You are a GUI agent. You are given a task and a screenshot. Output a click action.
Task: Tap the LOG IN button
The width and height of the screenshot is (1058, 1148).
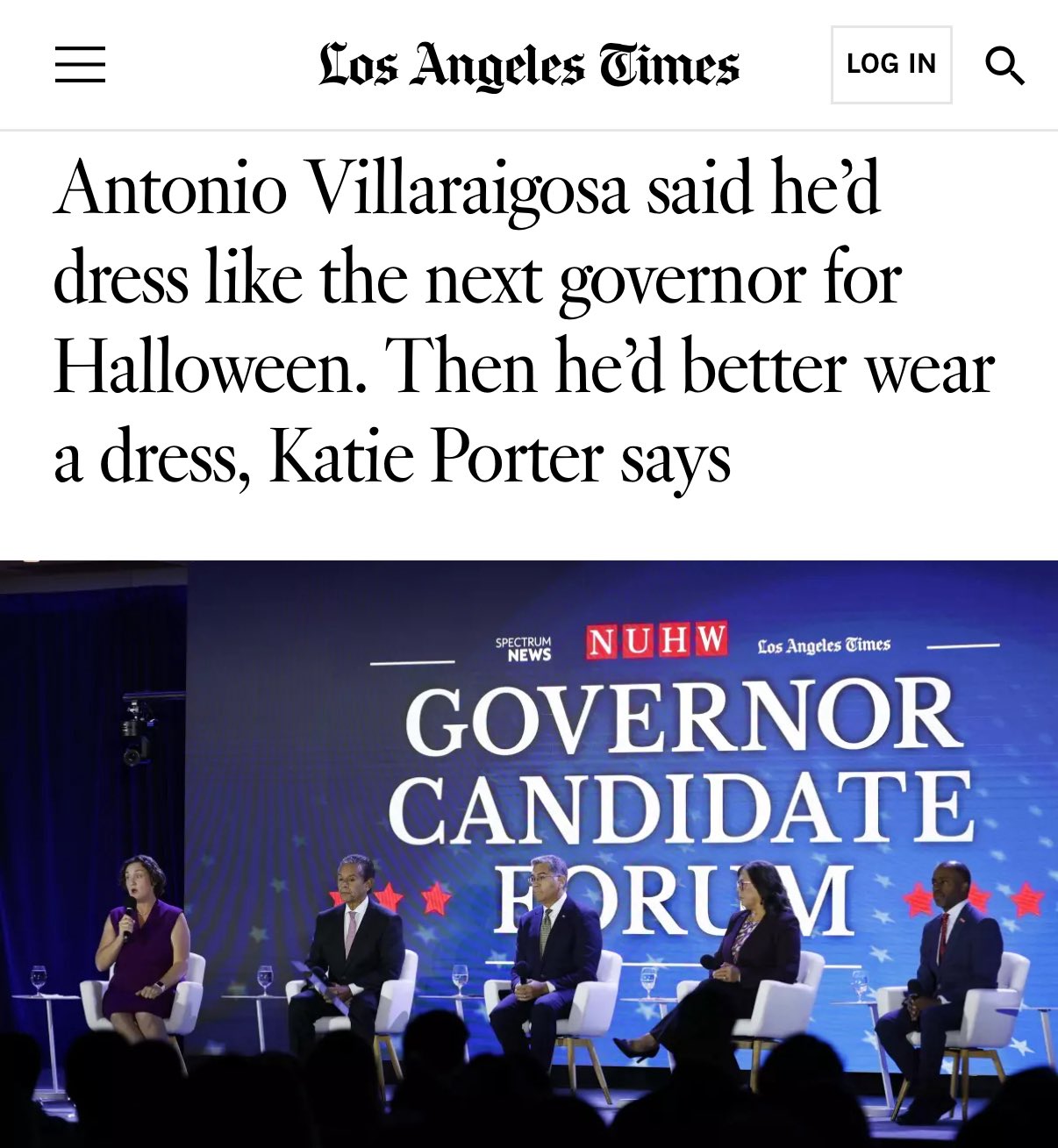tap(891, 65)
